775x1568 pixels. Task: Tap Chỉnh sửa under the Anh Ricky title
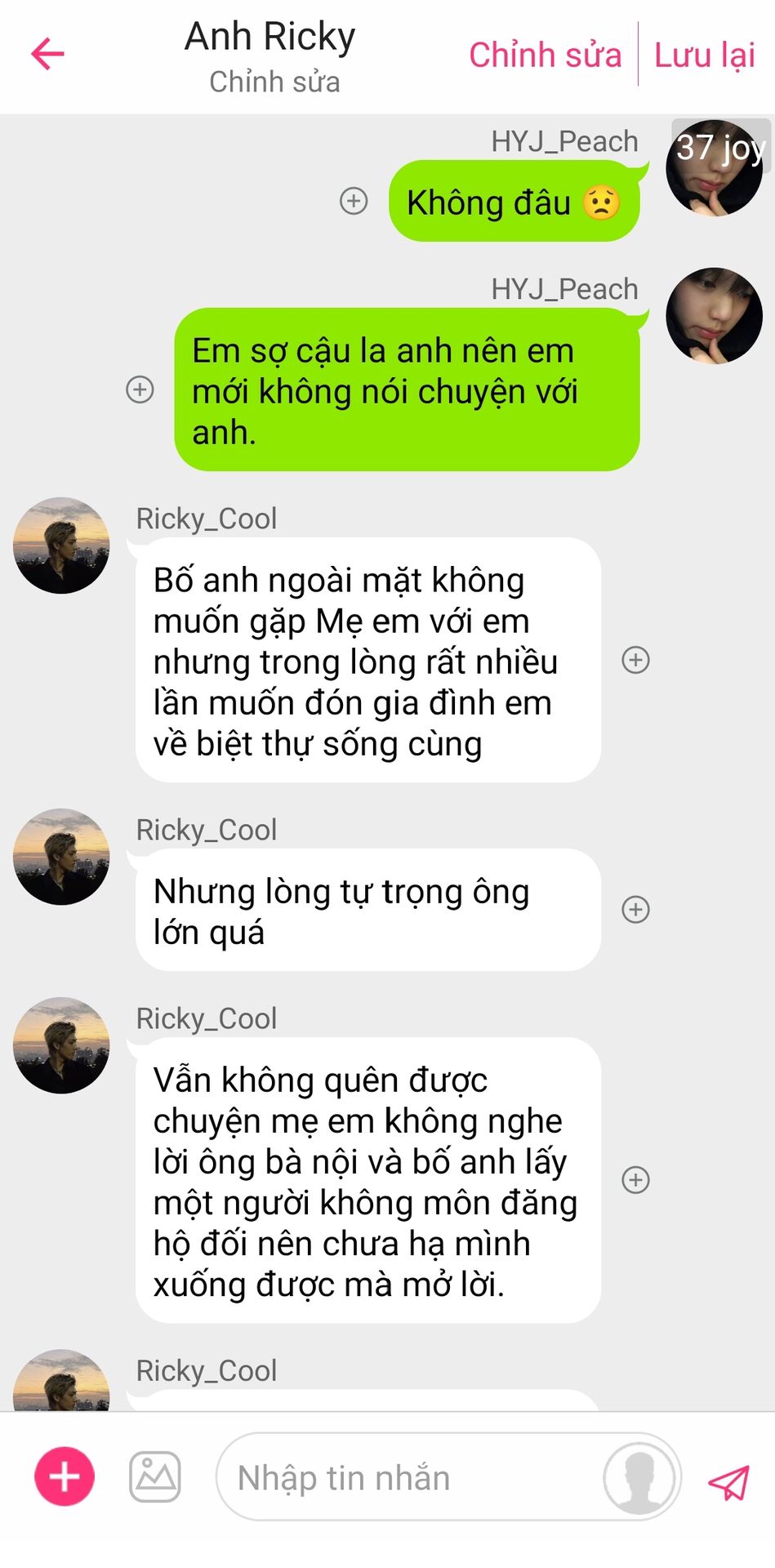(x=274, y=82)
